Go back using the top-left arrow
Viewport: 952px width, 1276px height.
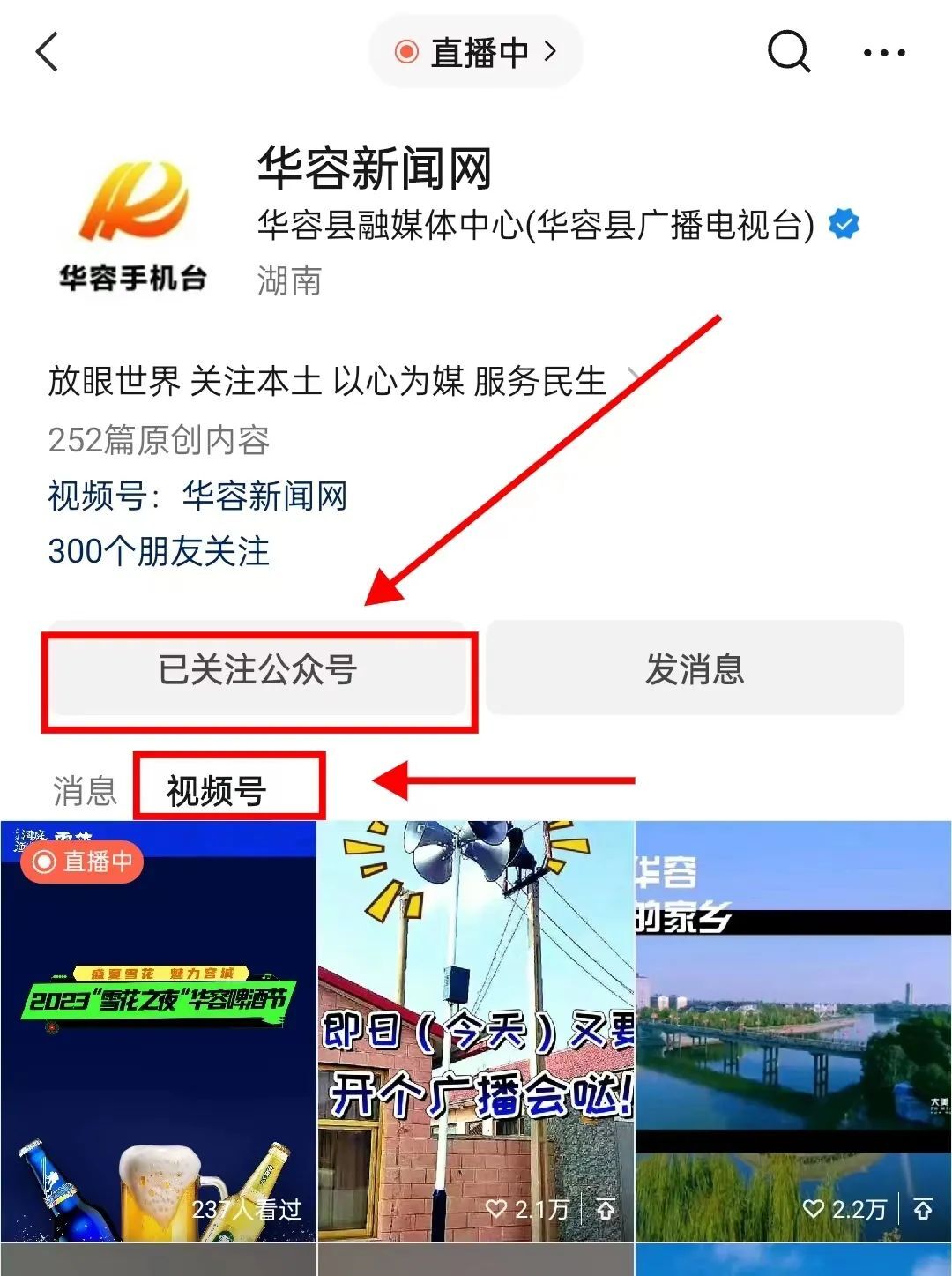pos(48,52)
